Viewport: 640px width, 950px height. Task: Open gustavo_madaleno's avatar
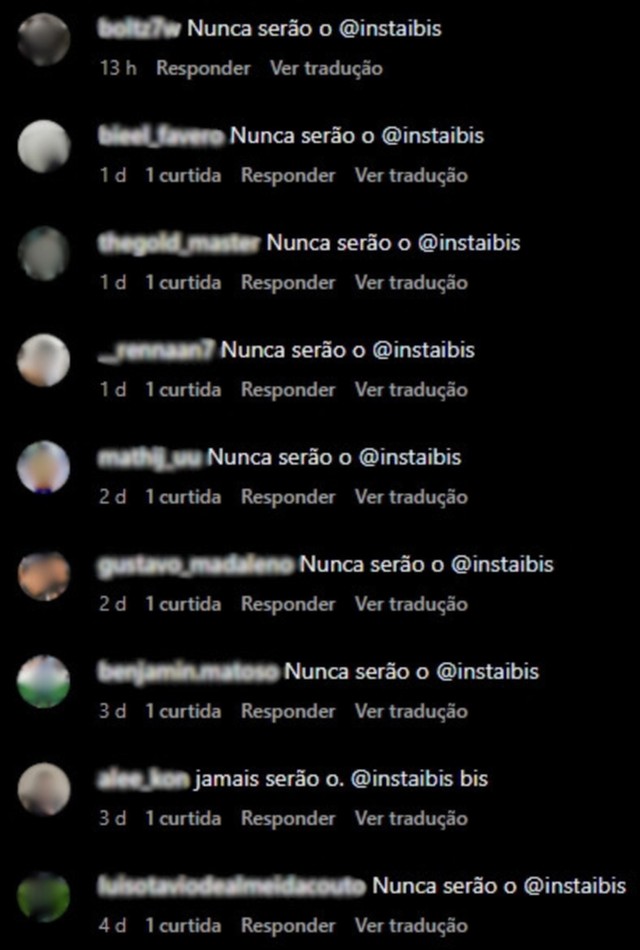coord(44,576)
